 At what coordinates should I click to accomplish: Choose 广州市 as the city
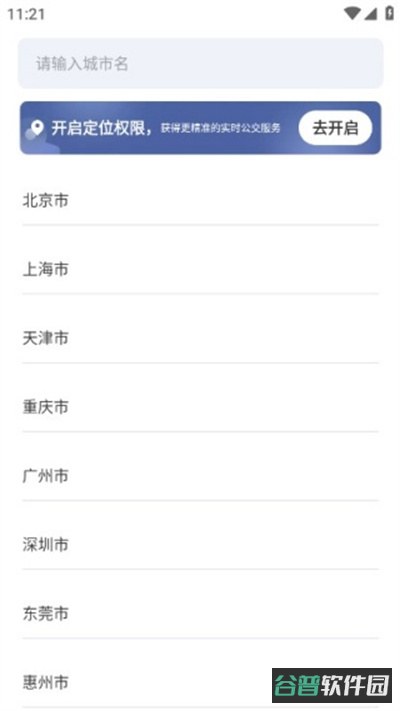pos(200,476)
